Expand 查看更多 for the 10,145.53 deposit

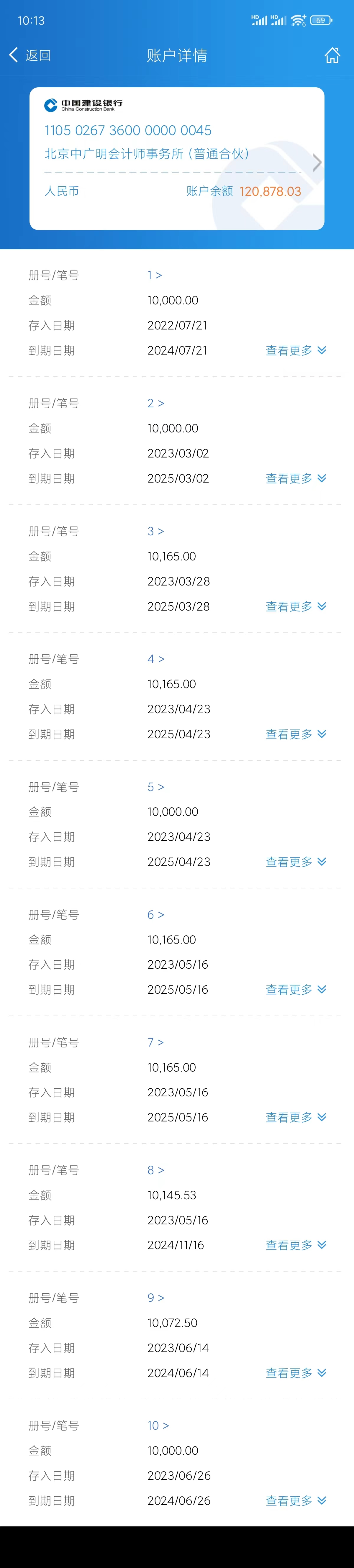296,1245
